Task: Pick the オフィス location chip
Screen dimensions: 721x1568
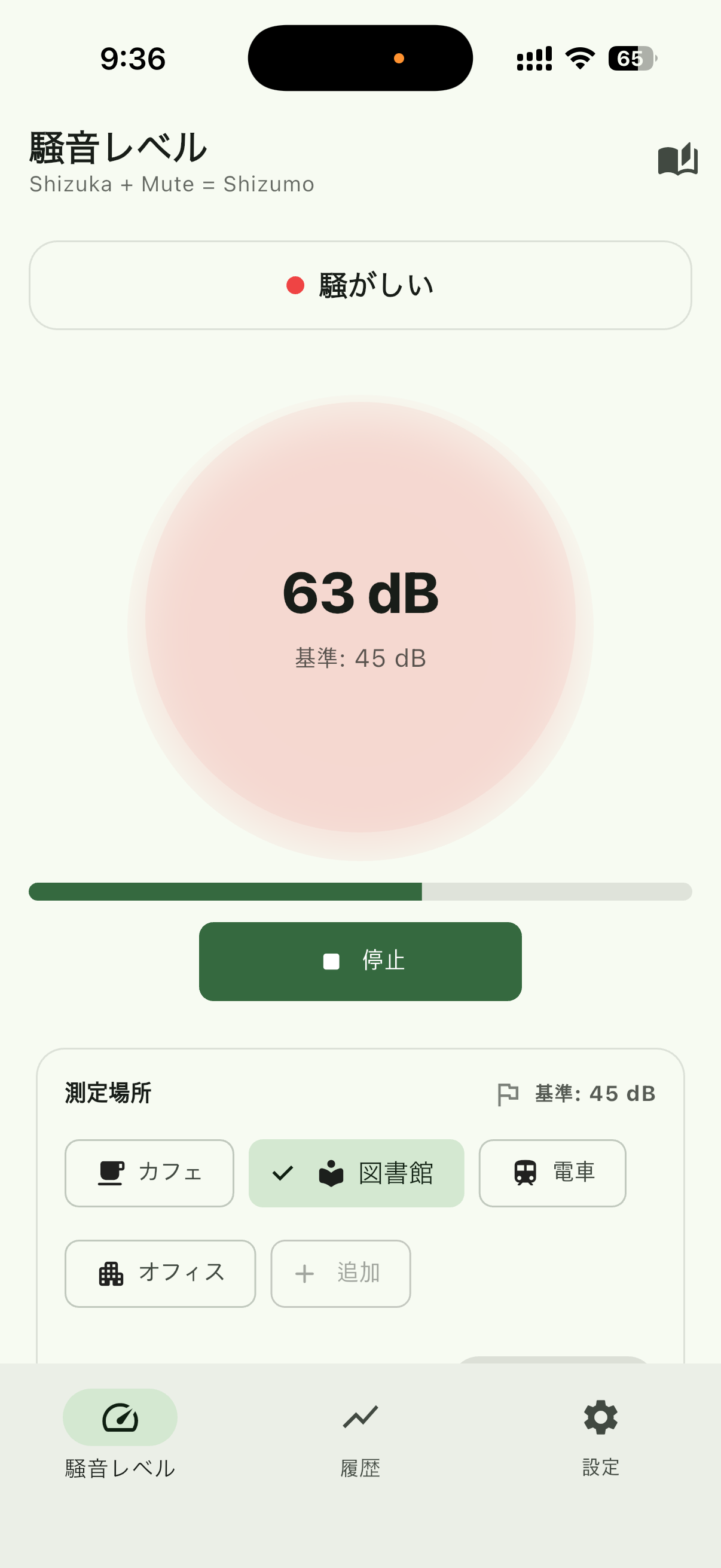Action: coord(160,1273)
